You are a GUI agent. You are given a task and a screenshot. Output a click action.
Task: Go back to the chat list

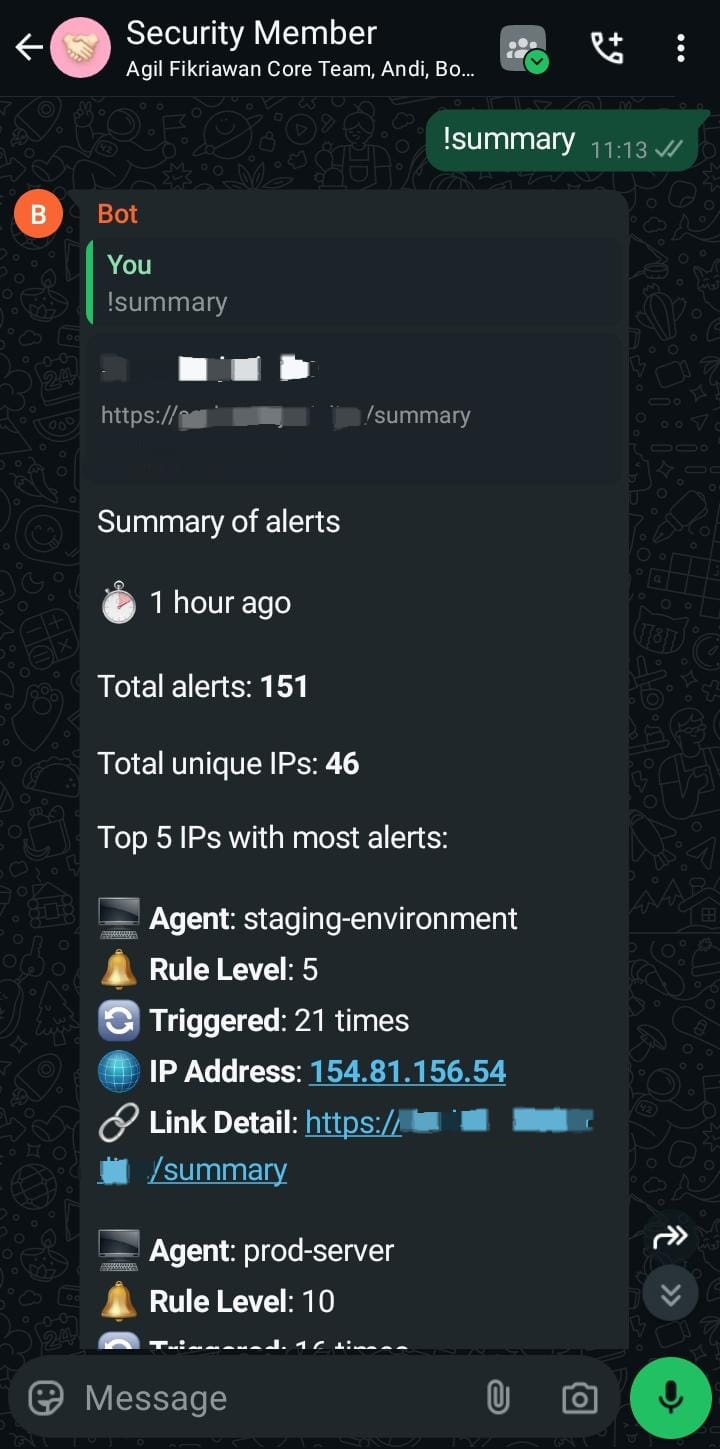tap(29, 47)
